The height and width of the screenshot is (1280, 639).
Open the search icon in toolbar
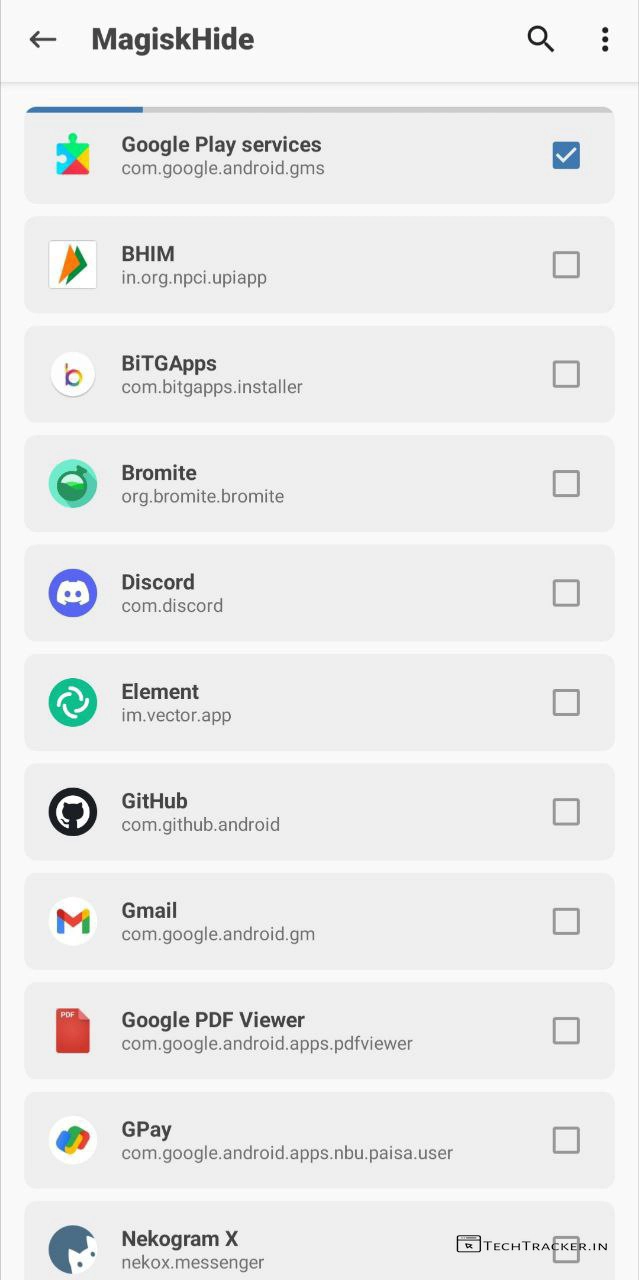click(541, 40)
